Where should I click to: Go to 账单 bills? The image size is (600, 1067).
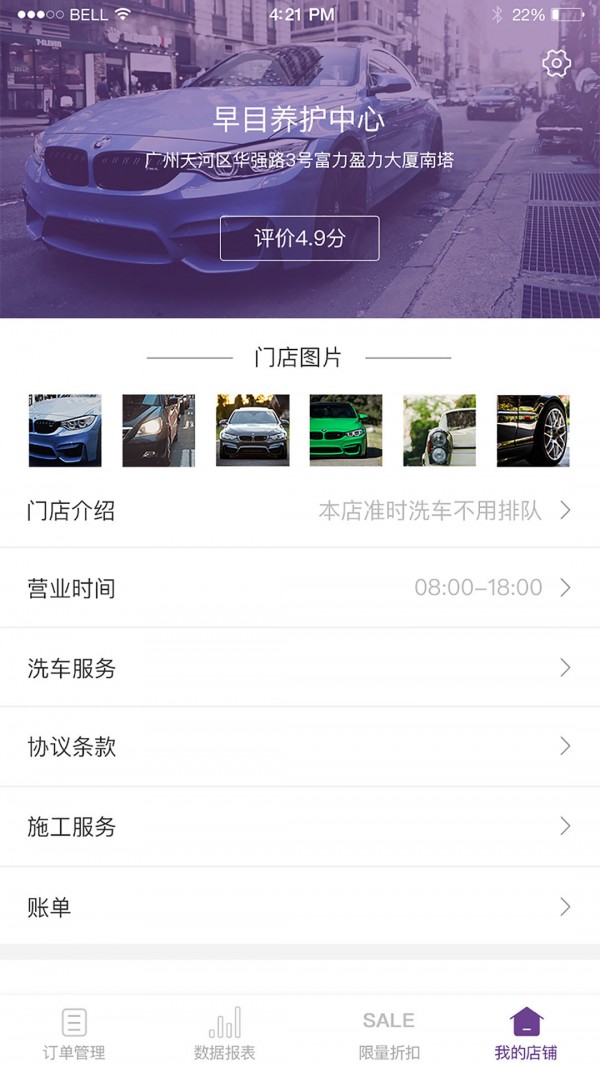point(300,907)
